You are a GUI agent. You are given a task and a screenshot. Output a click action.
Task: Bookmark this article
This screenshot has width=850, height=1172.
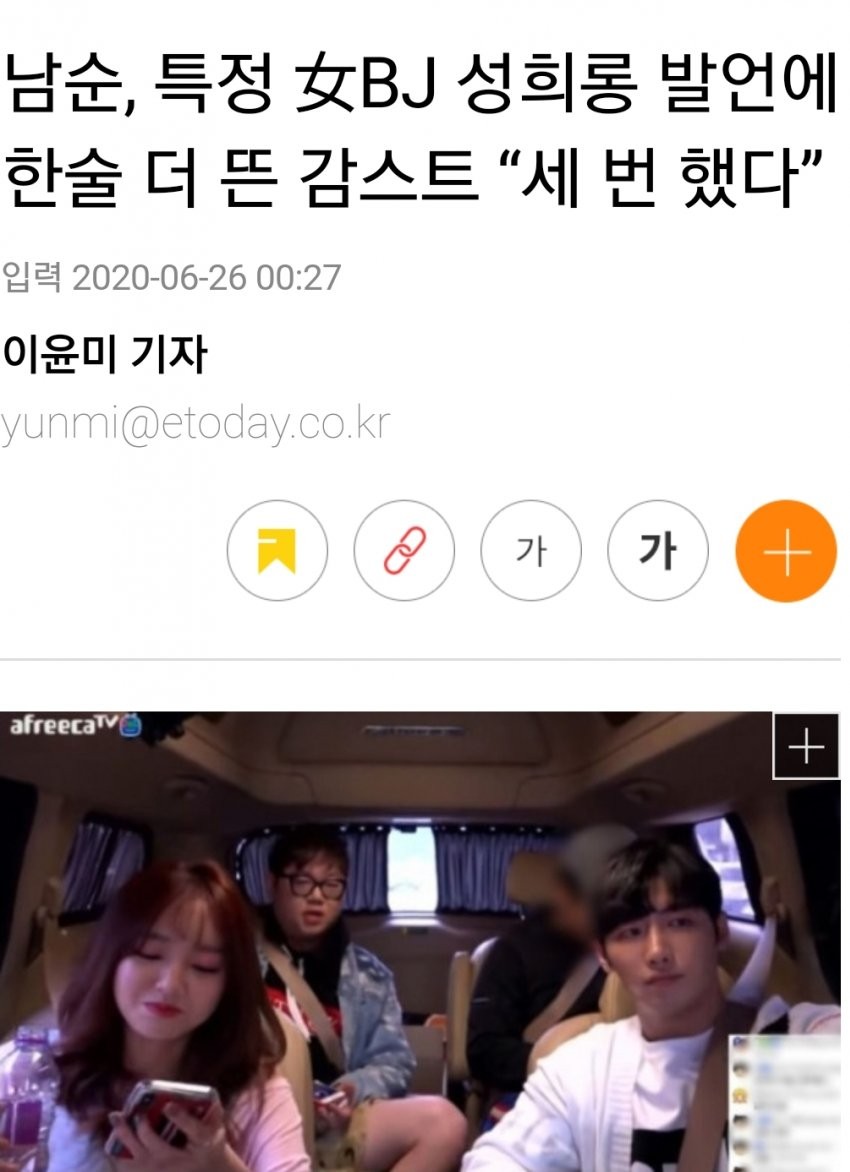pyautogui.click(x=277, y=551)
